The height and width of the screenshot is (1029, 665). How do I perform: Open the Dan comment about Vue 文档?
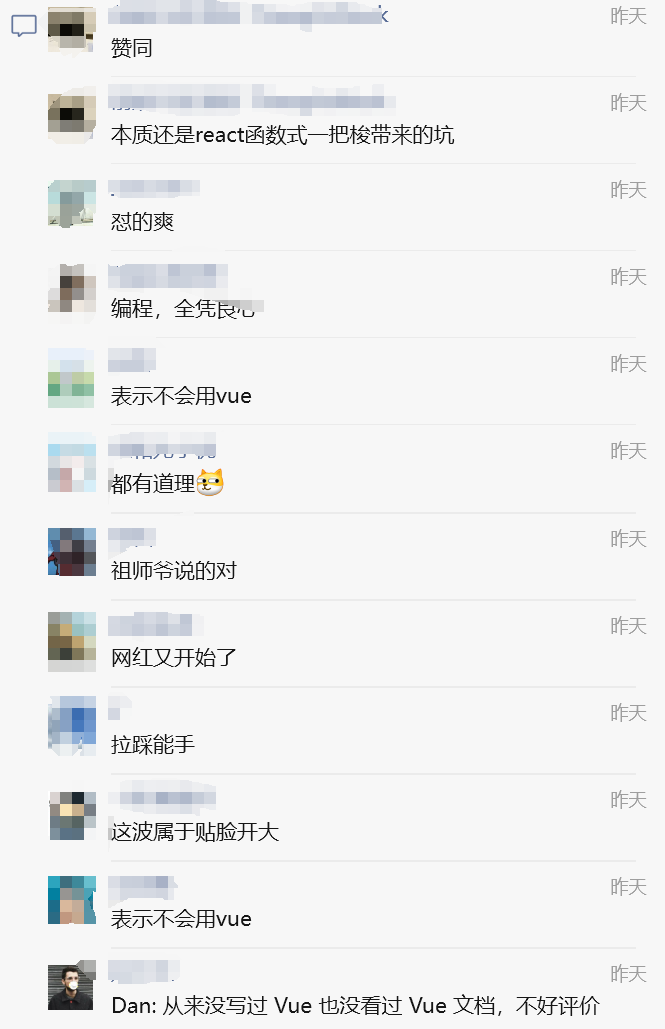coord(354,1006)
